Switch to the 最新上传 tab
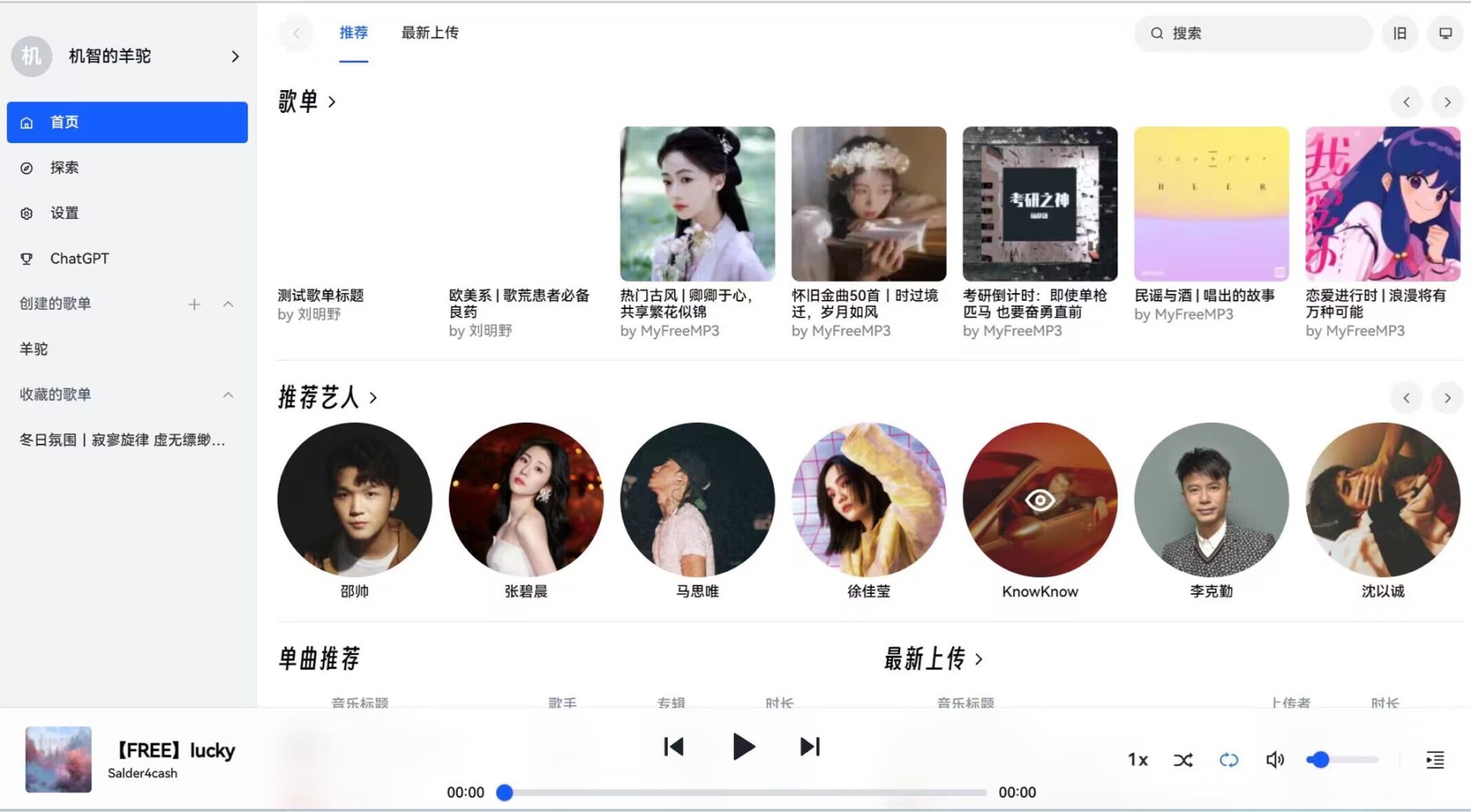The height and width of the screenshot is (812, 1471). [430, 33]
